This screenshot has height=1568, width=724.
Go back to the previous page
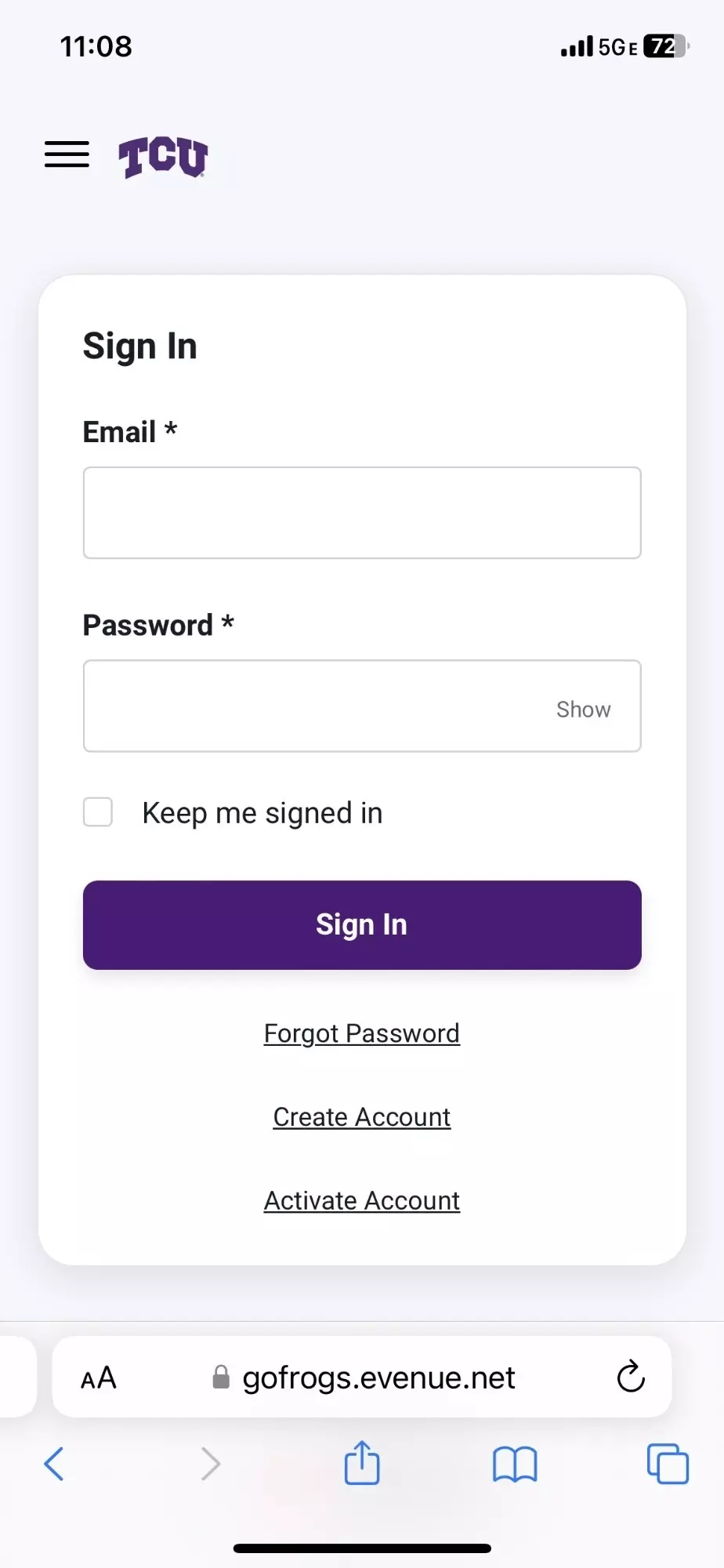coord(54,1464)
